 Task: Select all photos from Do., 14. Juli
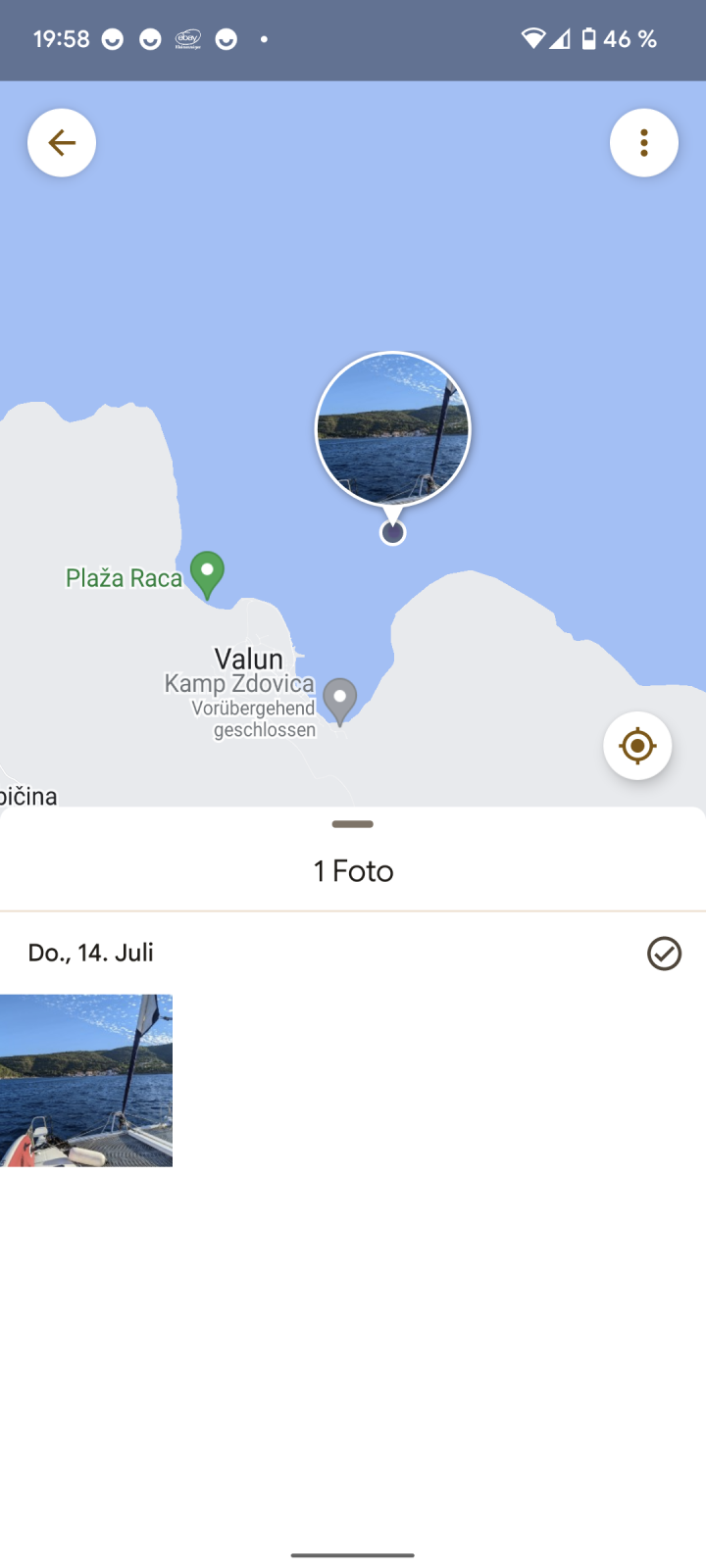[x=664, y=954]
